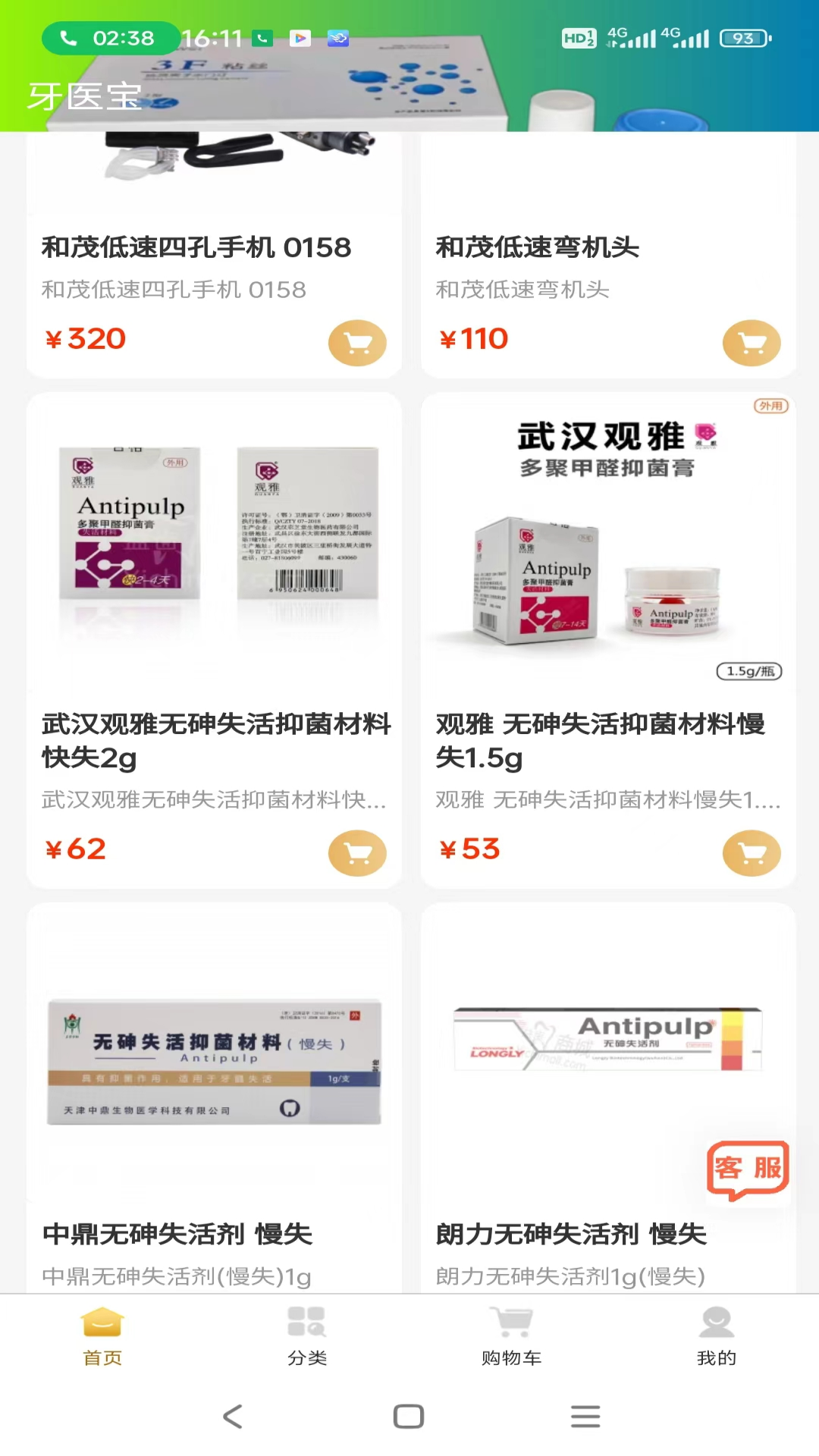The width and height of the screenshot is (819, 1456).
Task: Switch to the 分类 tab
Action: pos(307,1336)
